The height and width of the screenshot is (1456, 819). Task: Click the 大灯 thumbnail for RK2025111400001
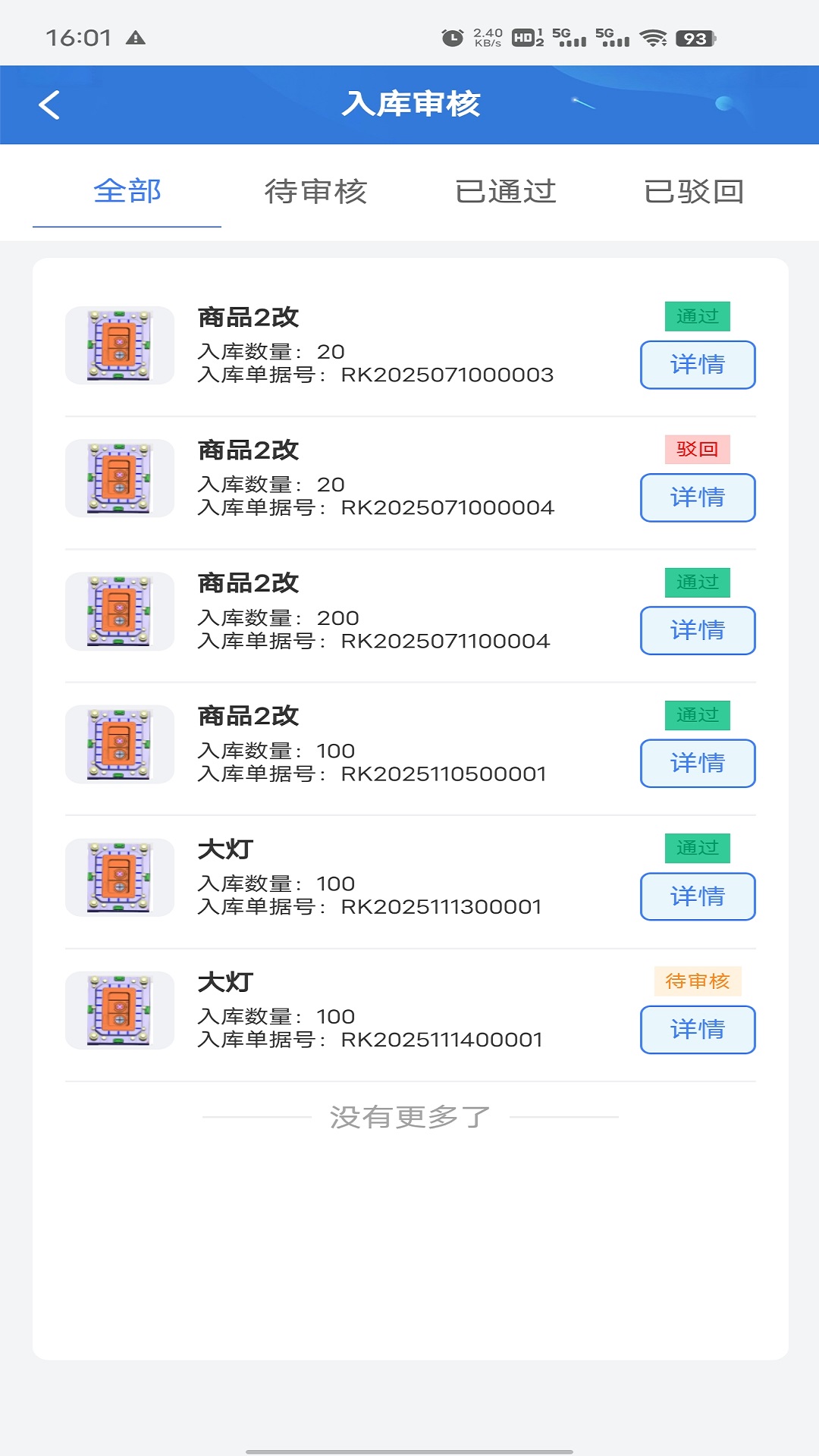coord(119,1010)
